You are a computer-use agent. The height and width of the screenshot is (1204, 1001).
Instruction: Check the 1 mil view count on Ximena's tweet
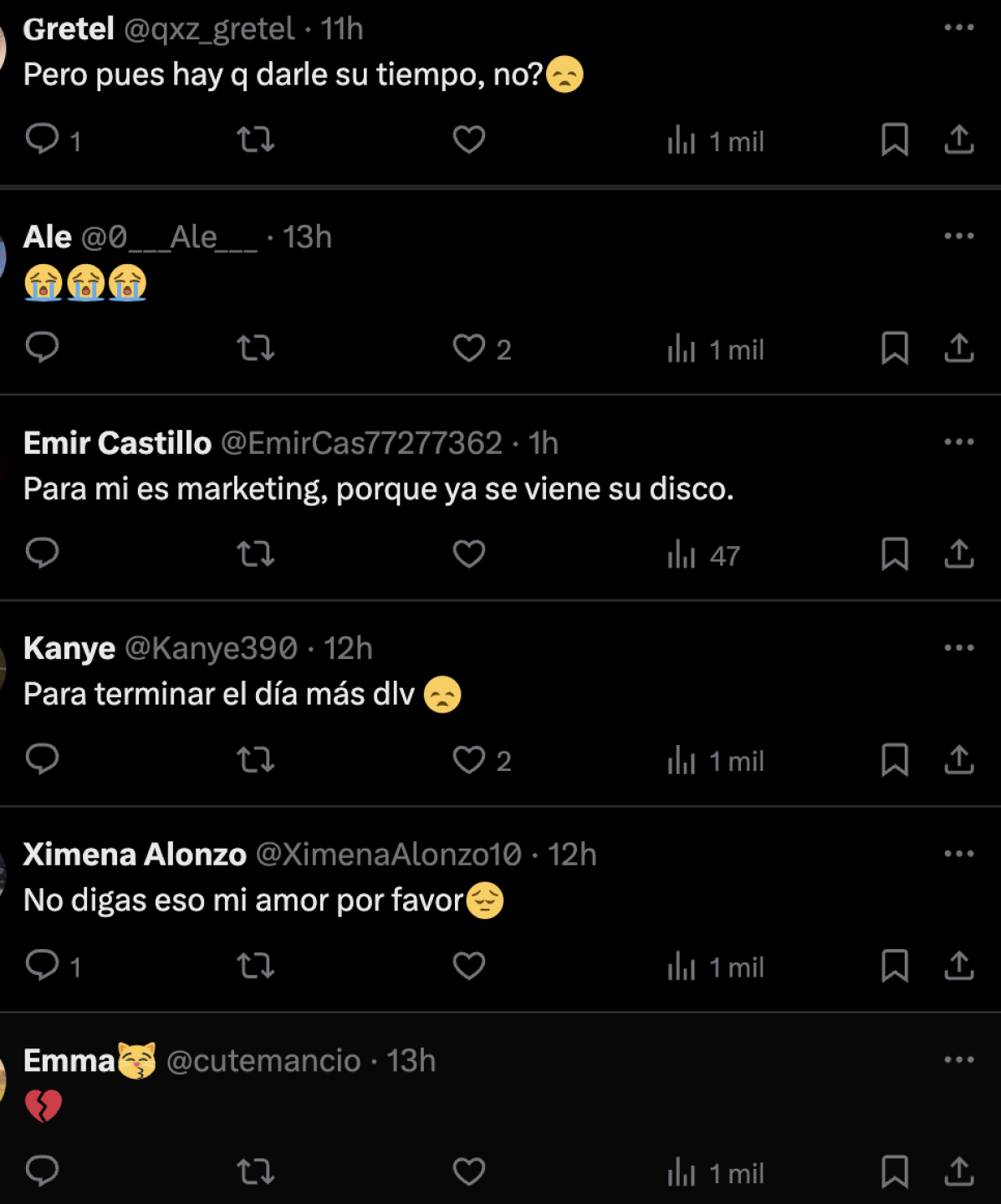pyautogui.click(x=715, y=967)
